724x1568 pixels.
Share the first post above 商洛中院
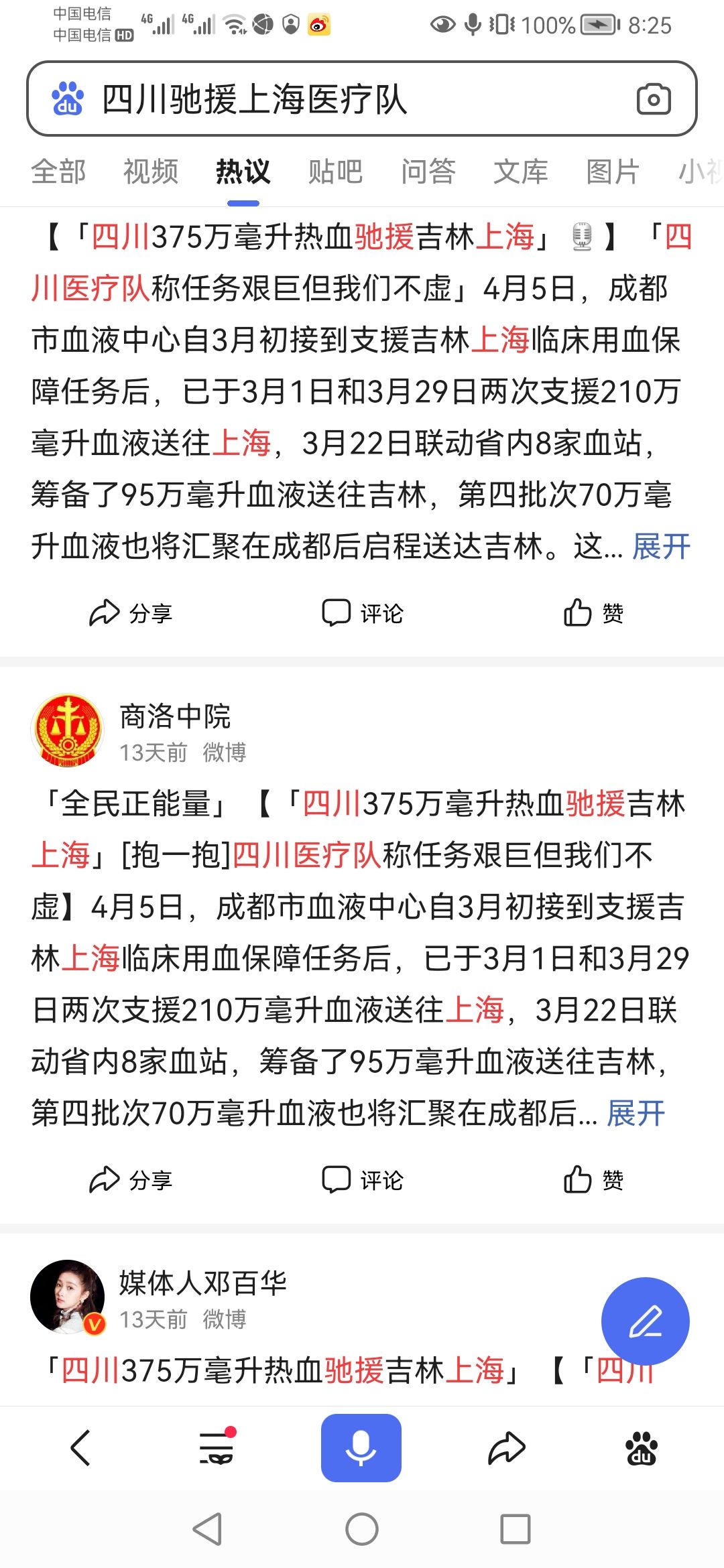pyautogui.click(x=131, y=613)
